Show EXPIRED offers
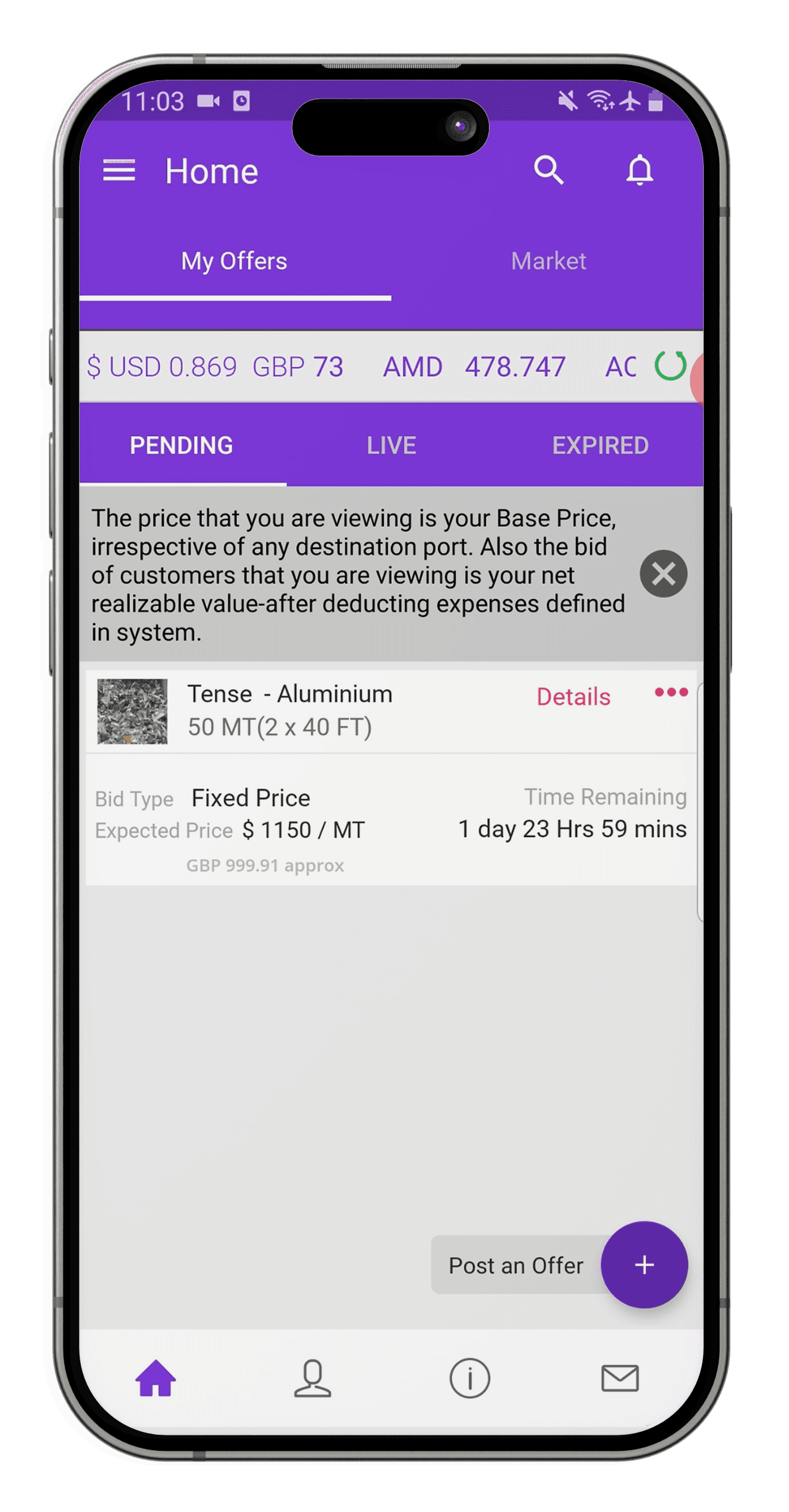 [600, 445]
